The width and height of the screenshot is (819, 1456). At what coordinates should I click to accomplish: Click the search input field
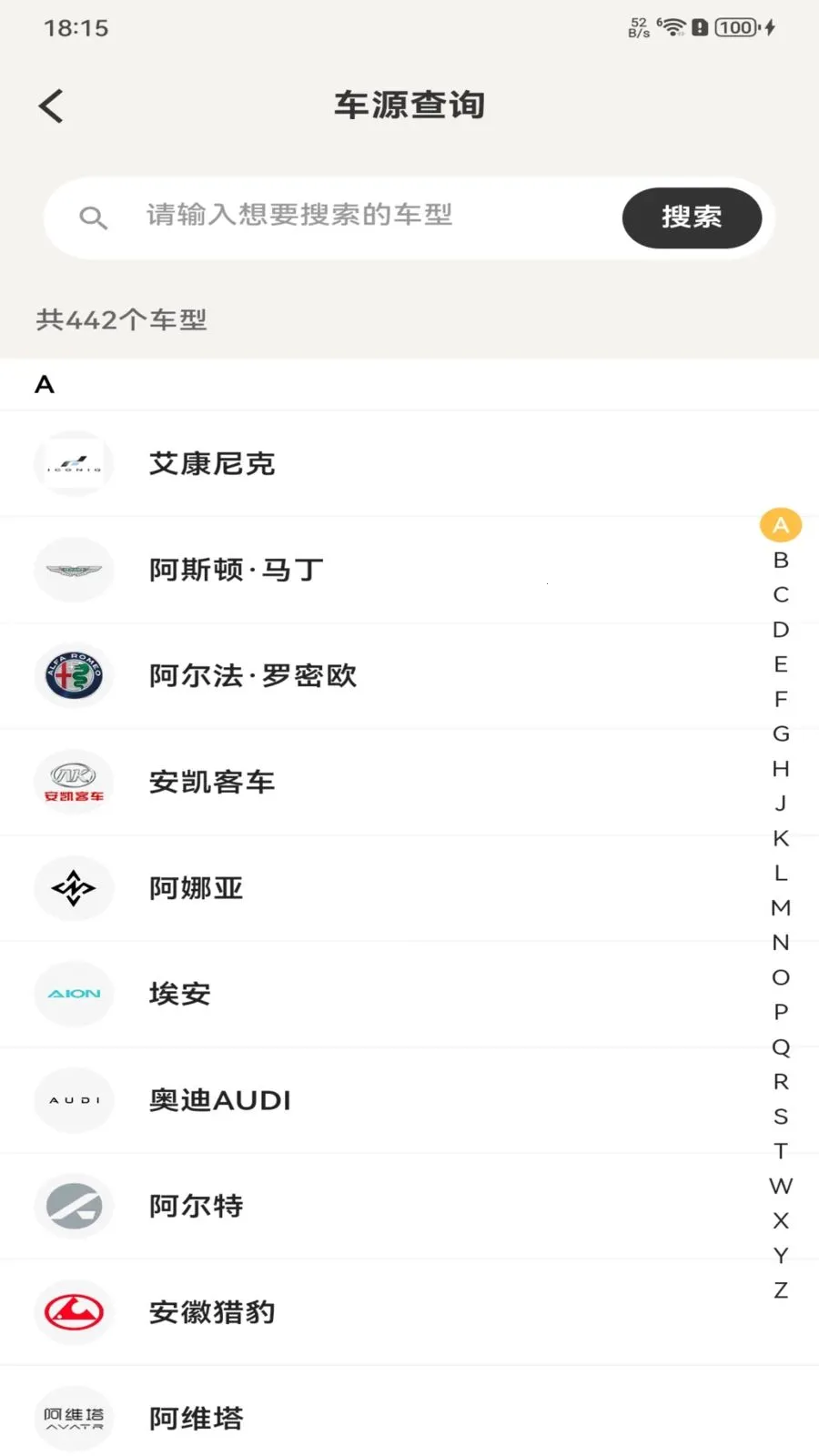pyautogui.click(x=364, y=217)
